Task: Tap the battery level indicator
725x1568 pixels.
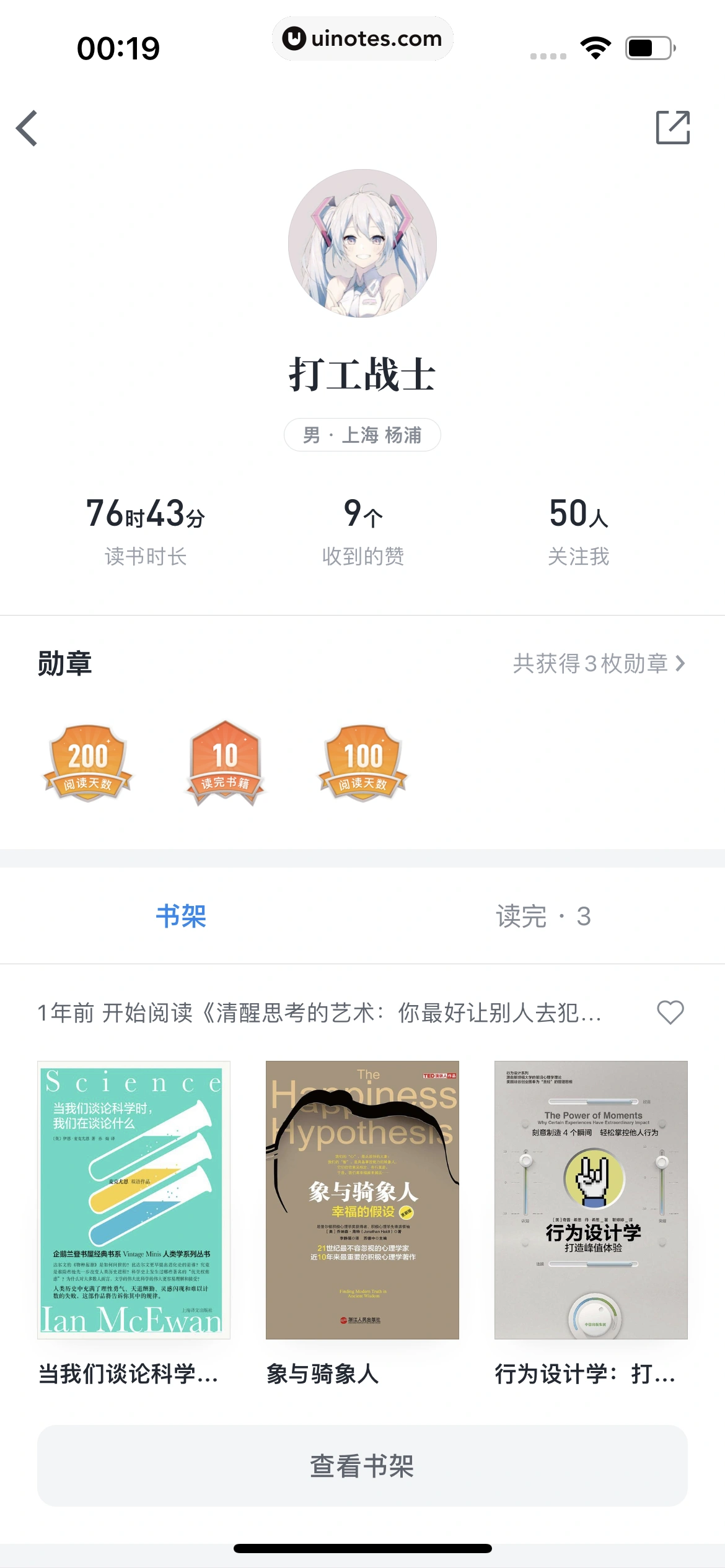Action: [648, 46]
